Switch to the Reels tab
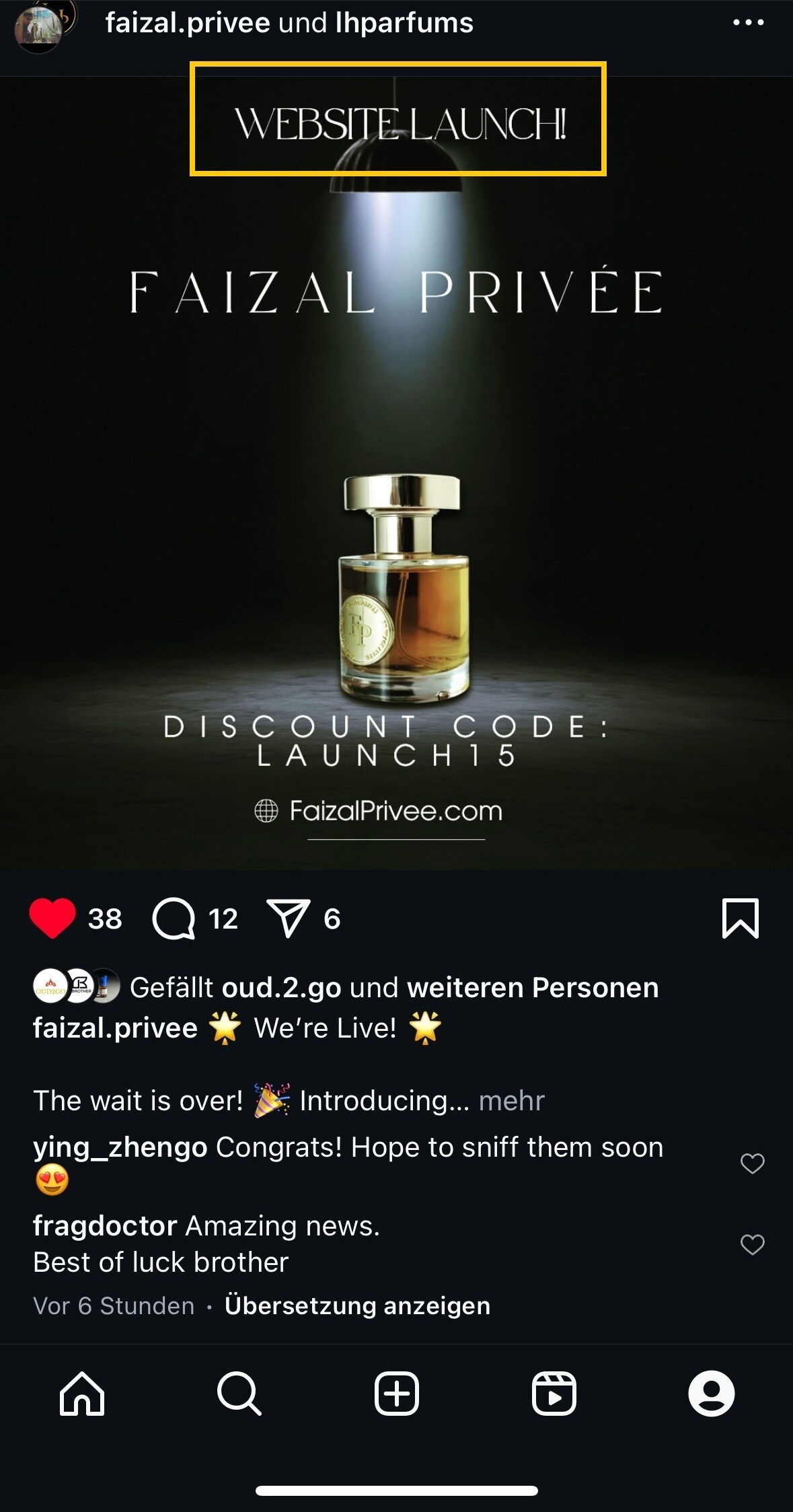Image resolution: width=793 pixels, height=1512 pixels. click(554, 1393)
